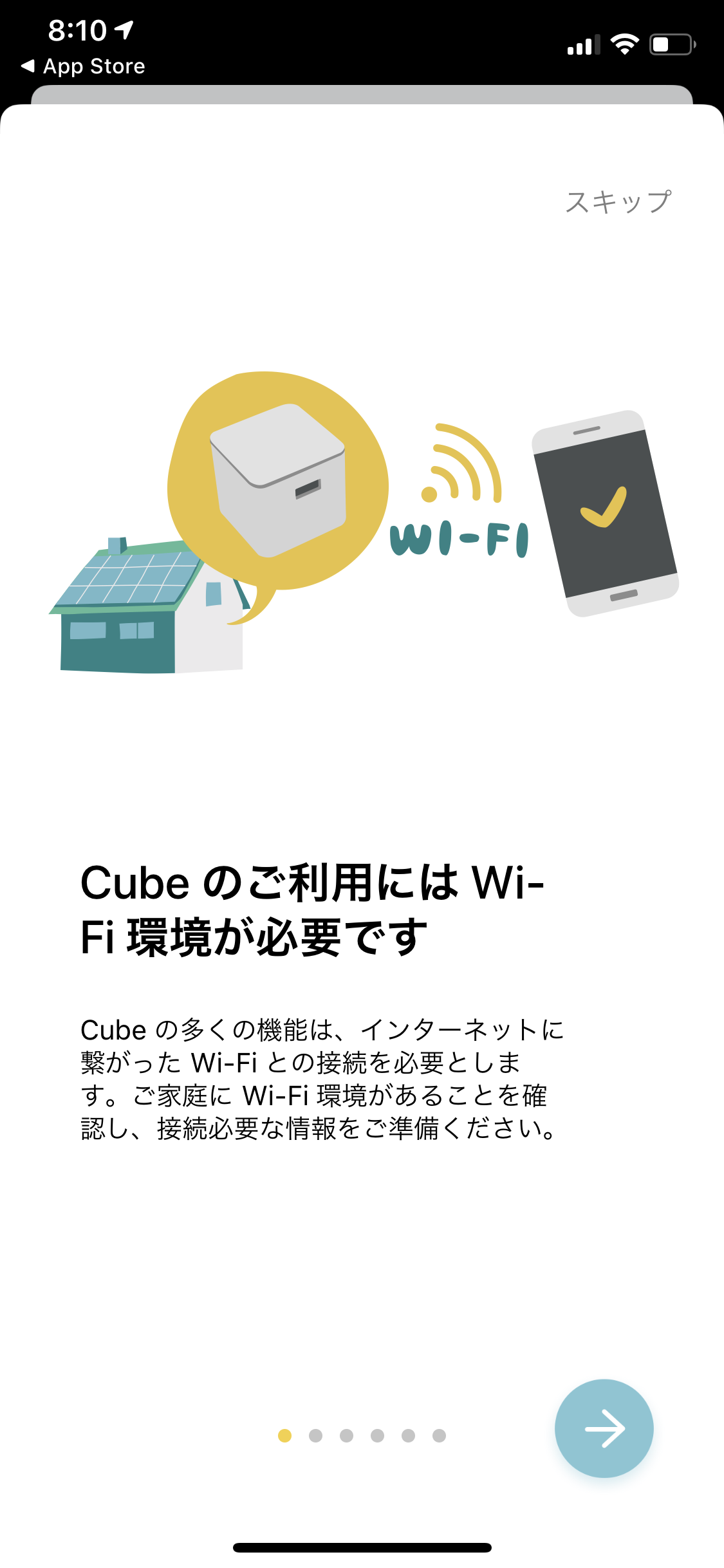This screenshot has height=1568, width=724.
Task: Skip the onboarding with スキップ
Action: point(618,202)
